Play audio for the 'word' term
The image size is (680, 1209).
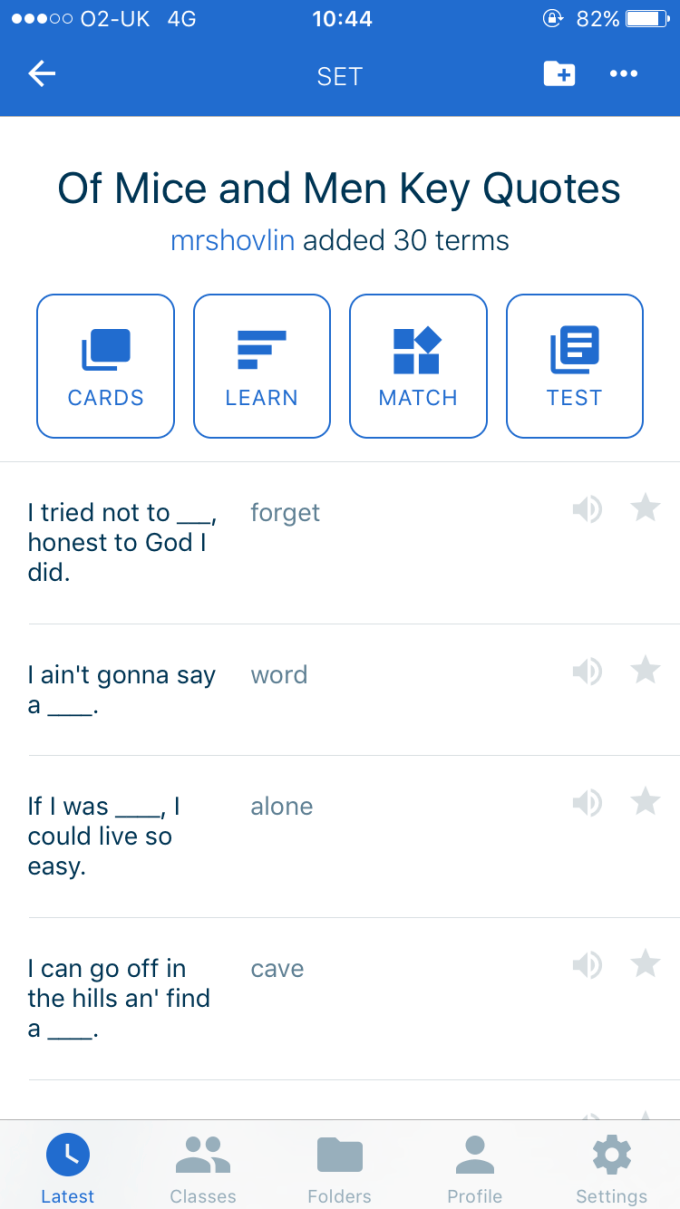click(x=587, y=672)
